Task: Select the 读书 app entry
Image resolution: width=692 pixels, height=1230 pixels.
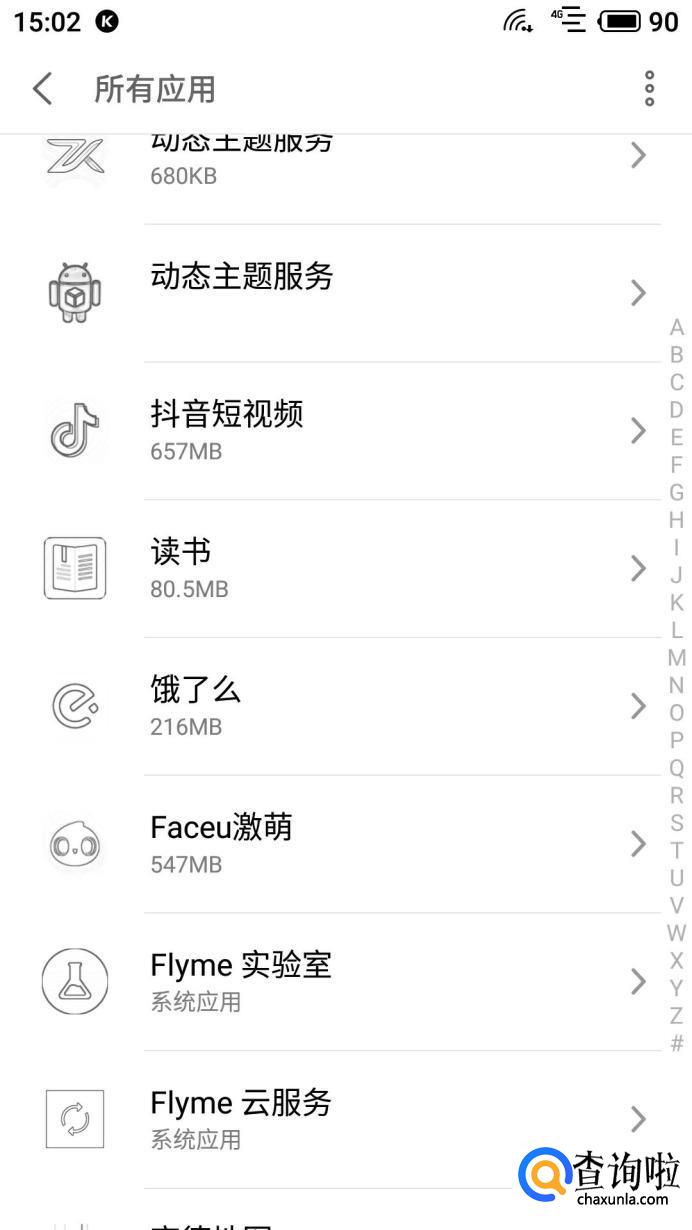Action: click(x=400, y=569)
